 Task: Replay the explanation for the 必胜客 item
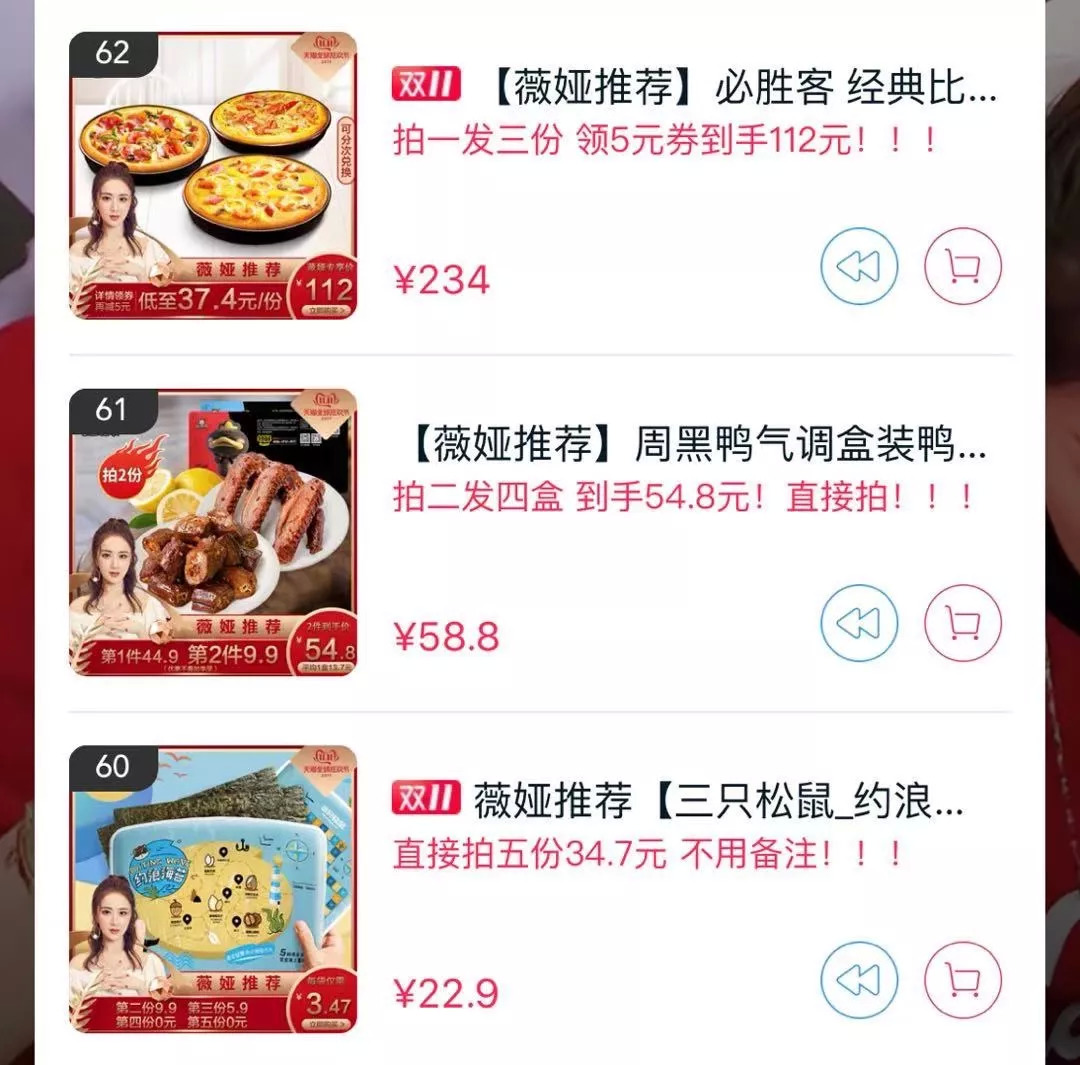(x=859, y=266)
